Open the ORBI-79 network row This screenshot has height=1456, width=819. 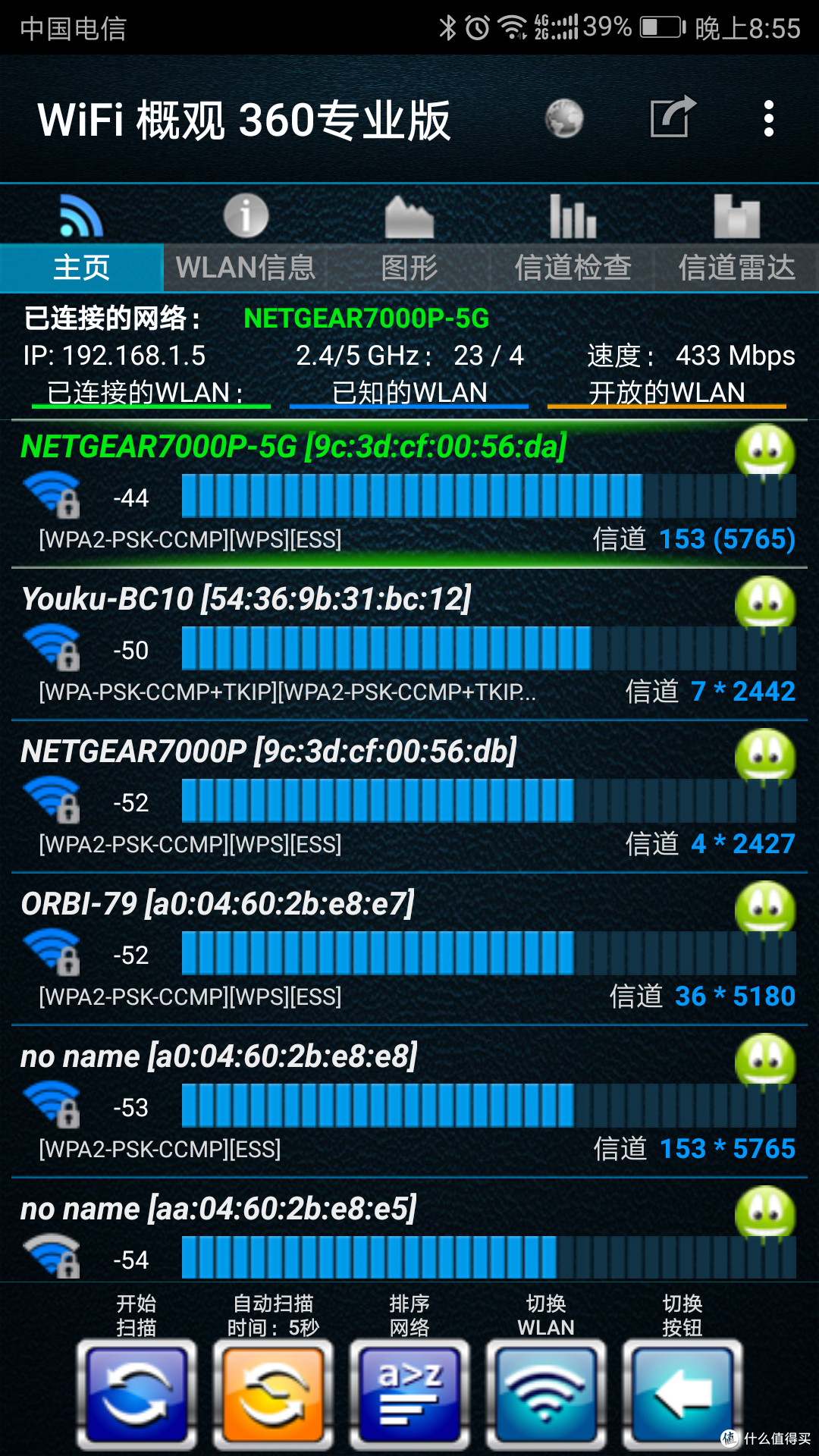[409, 949]
